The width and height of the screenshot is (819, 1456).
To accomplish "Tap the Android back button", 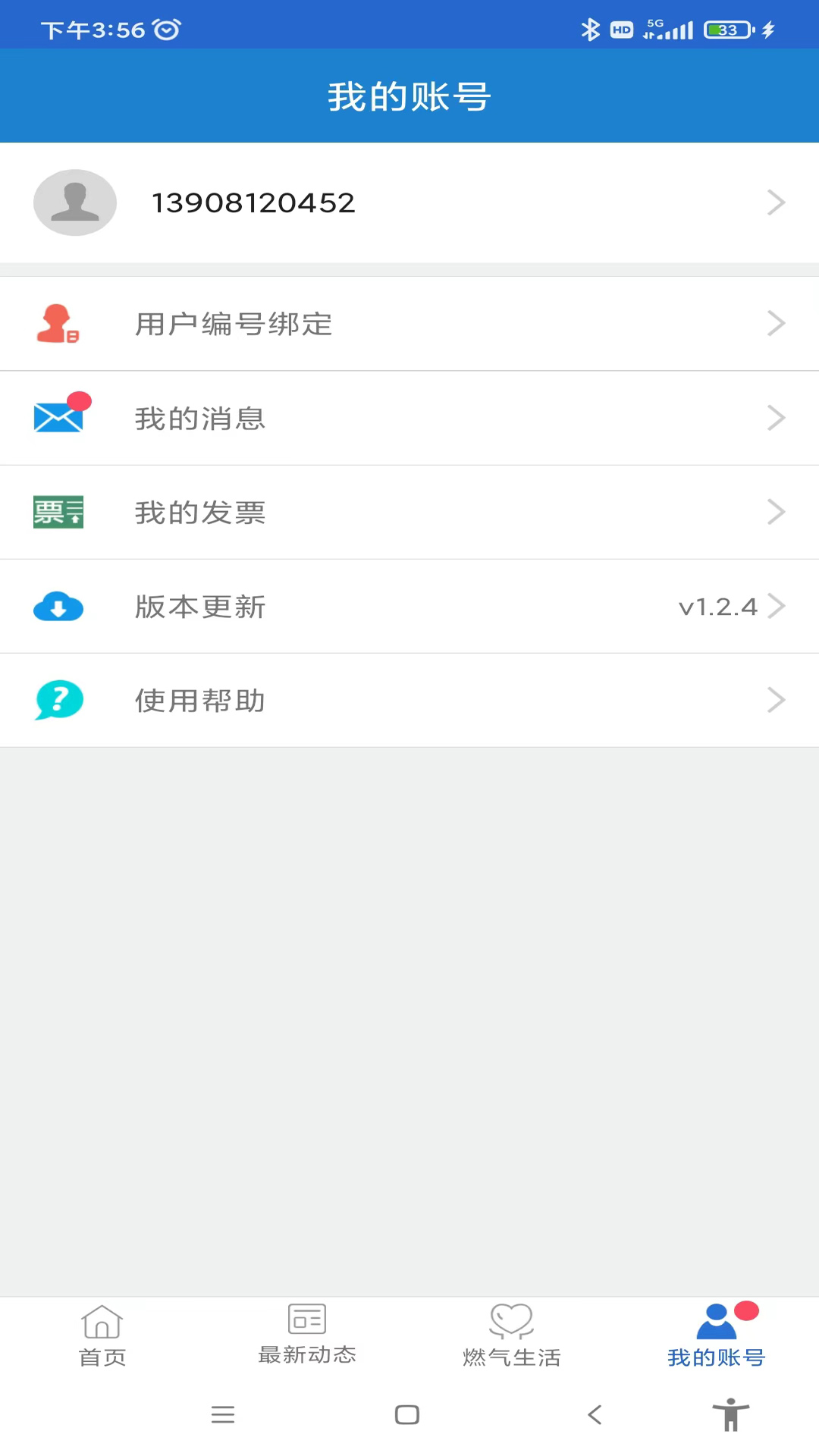I will (x=594, y=1414).
